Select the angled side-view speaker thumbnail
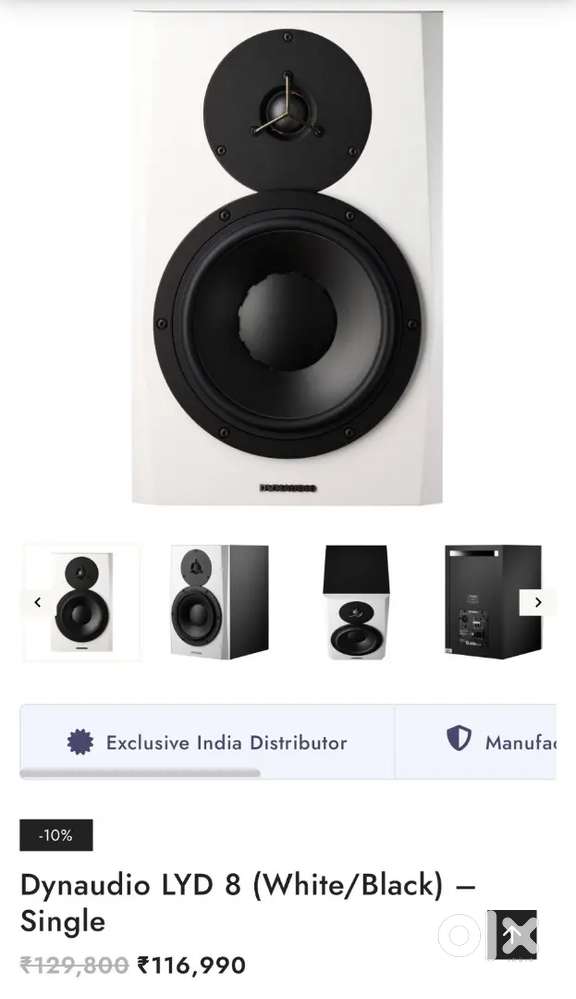This screenshot has width=576, height=999. click(219, 602)
